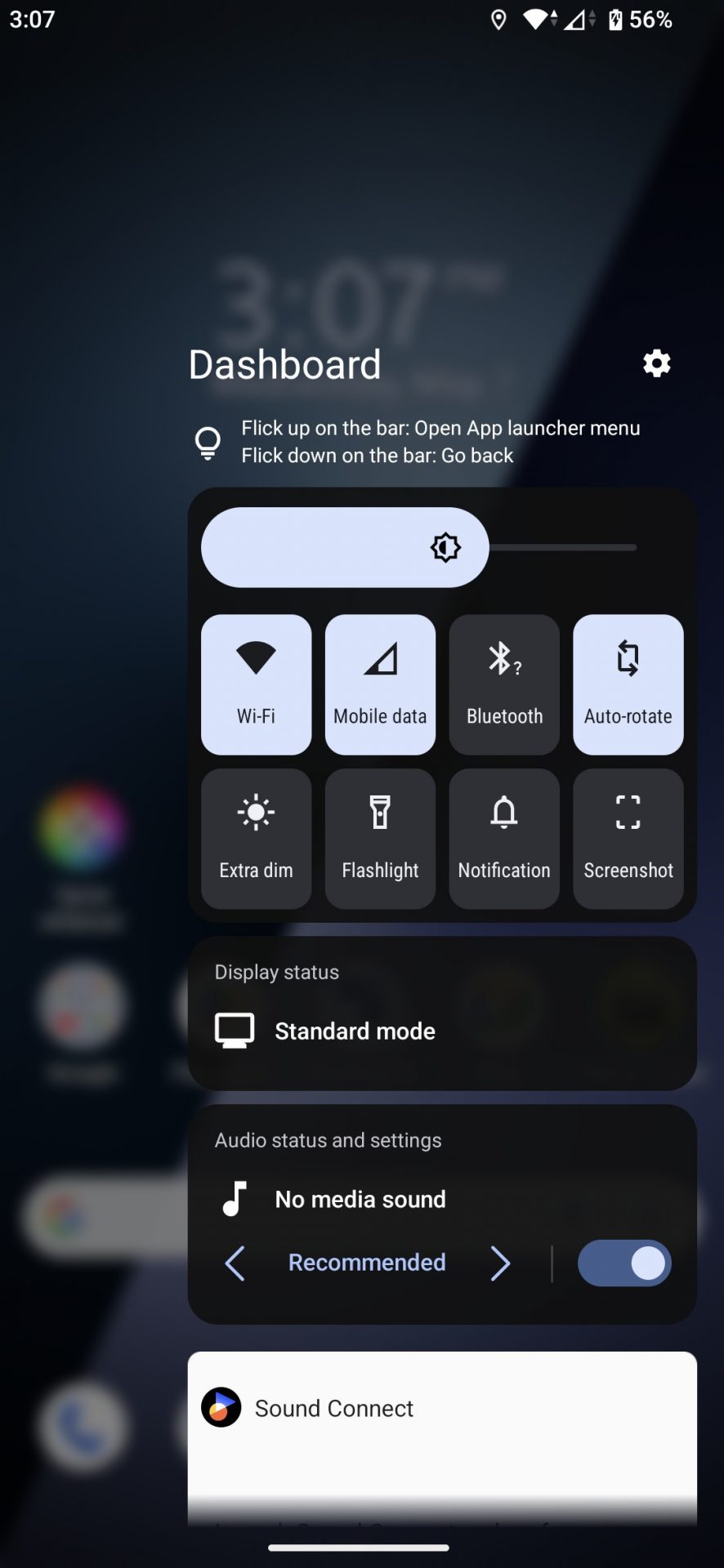
Task: Turn on the Flashlight
Action: (380, 838)
